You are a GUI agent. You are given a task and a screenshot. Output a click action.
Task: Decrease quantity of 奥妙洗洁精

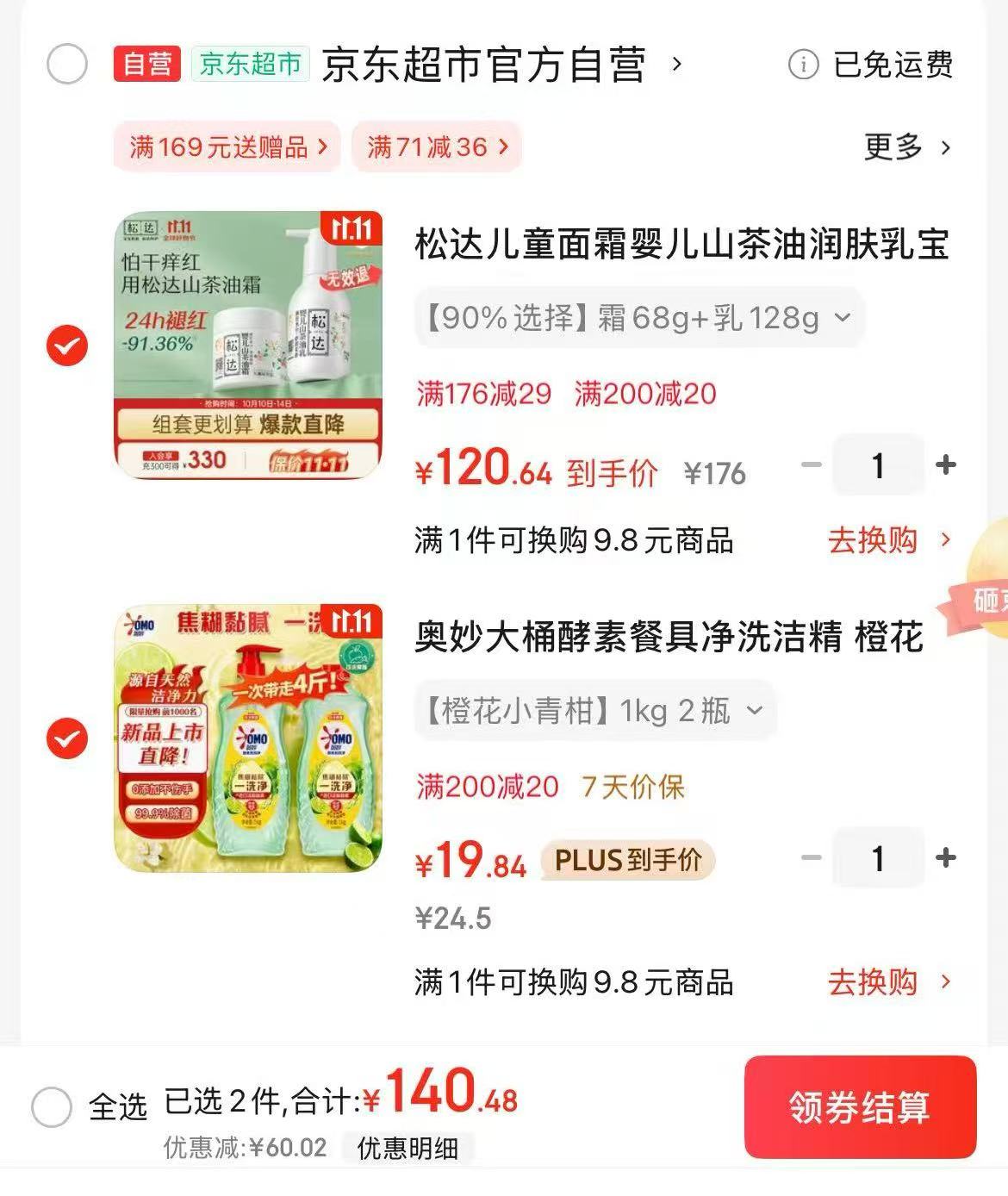pos(811,858)
